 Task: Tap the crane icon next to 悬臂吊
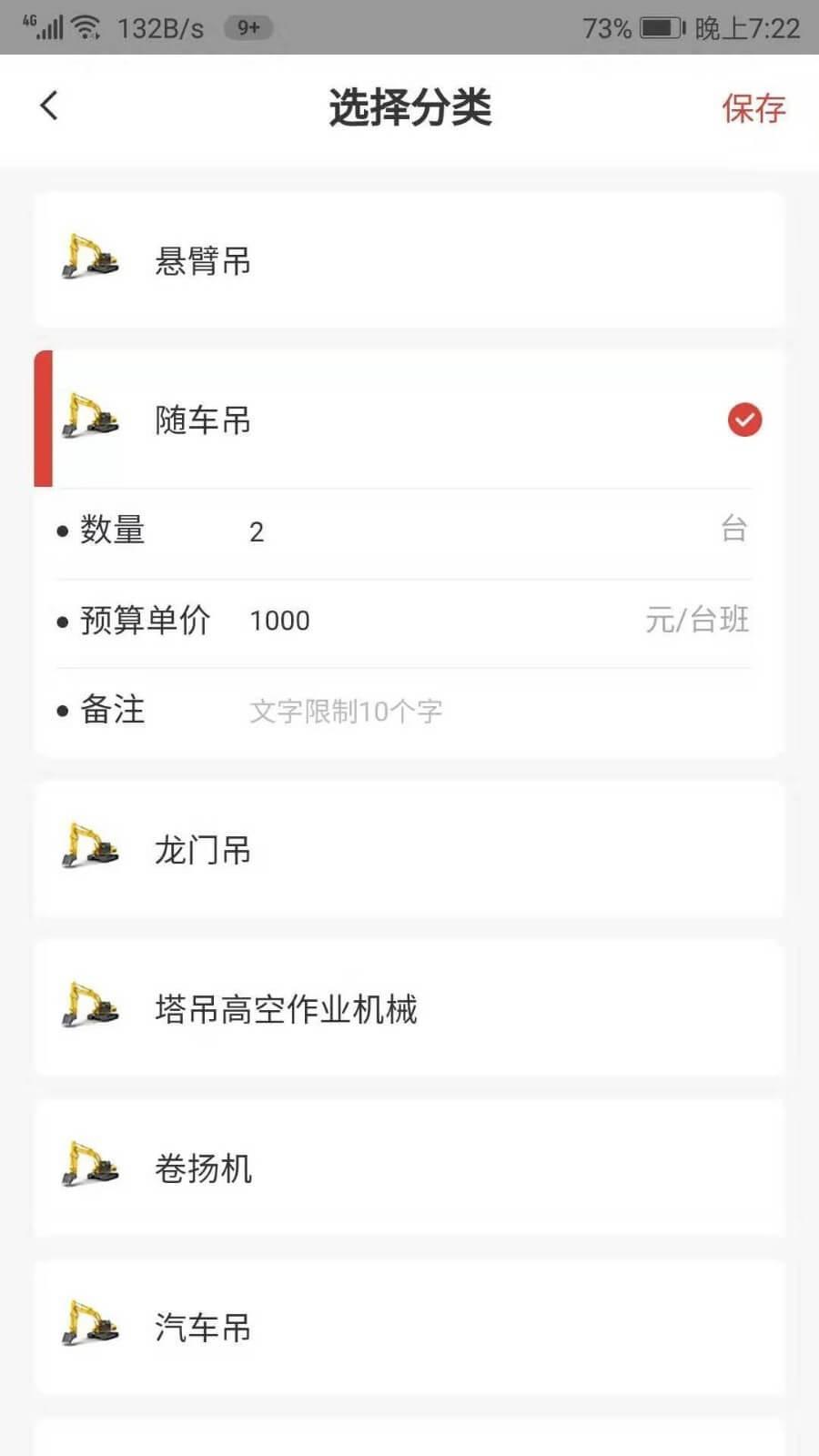pyautogui.click(x=89, y=260)
